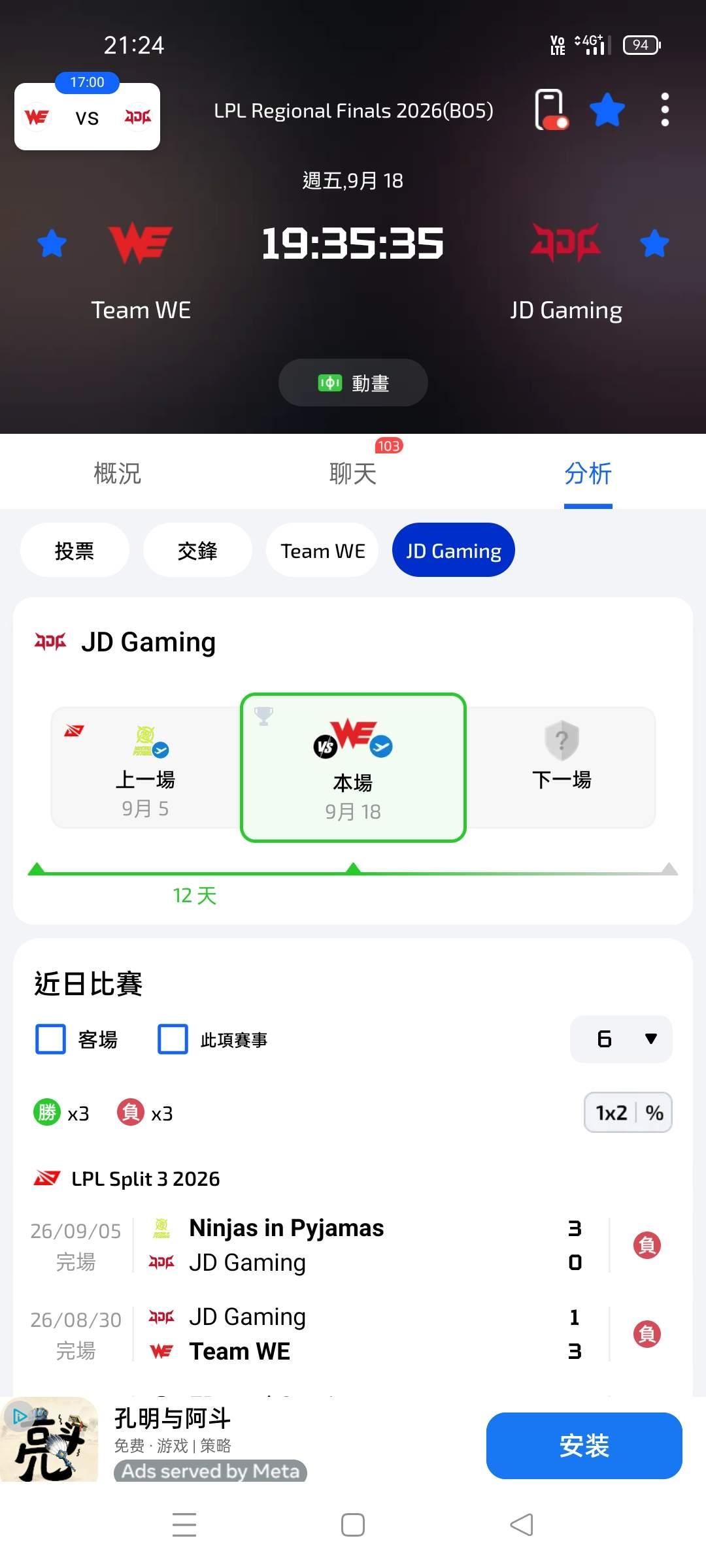
Task: Open the 下一場 match card
Action: [x=561, y=768]
